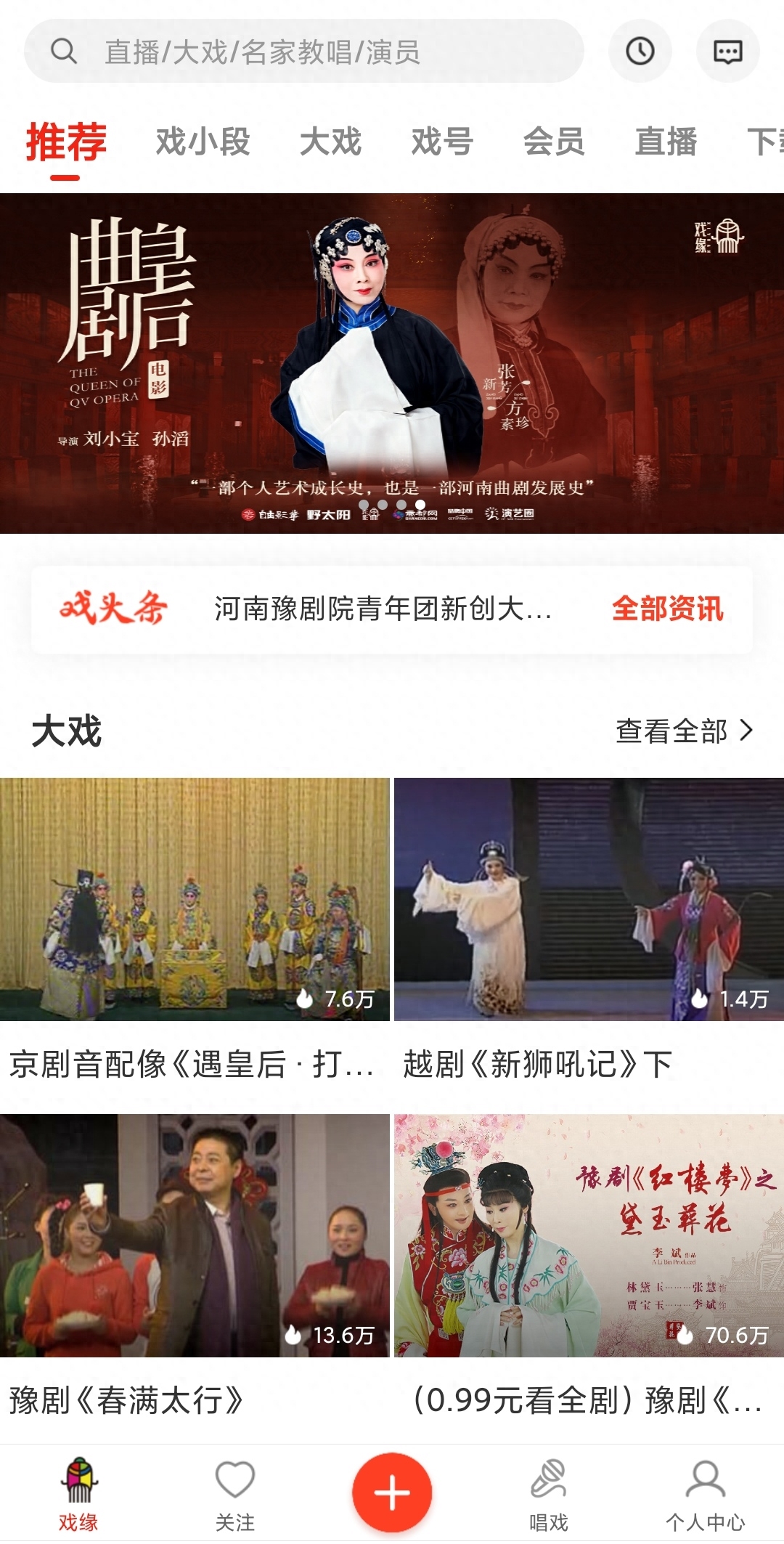View 全部资讯 news list
Image resolution: width=784 pixels, height=1544 pixels.
tap(667, 609)
